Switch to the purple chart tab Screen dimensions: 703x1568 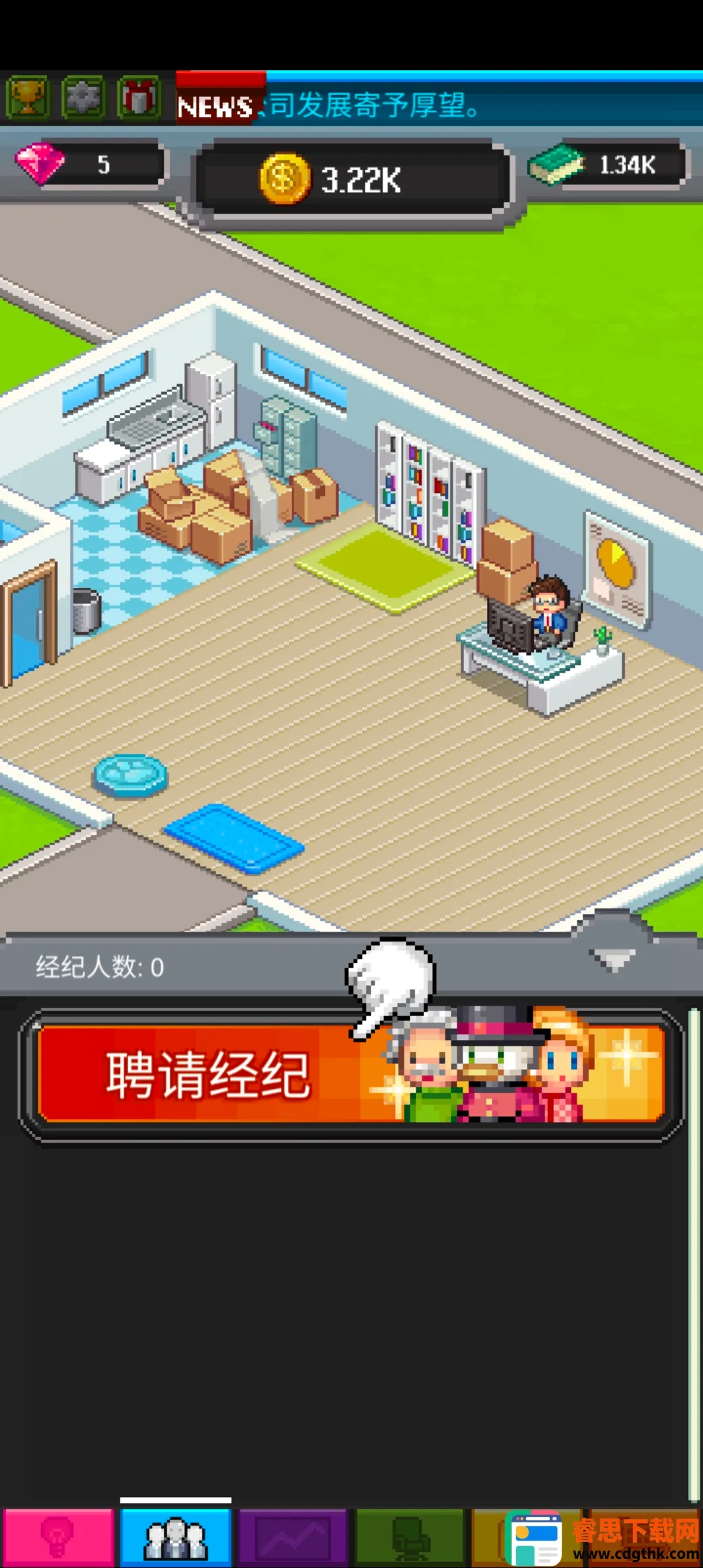293,1538
